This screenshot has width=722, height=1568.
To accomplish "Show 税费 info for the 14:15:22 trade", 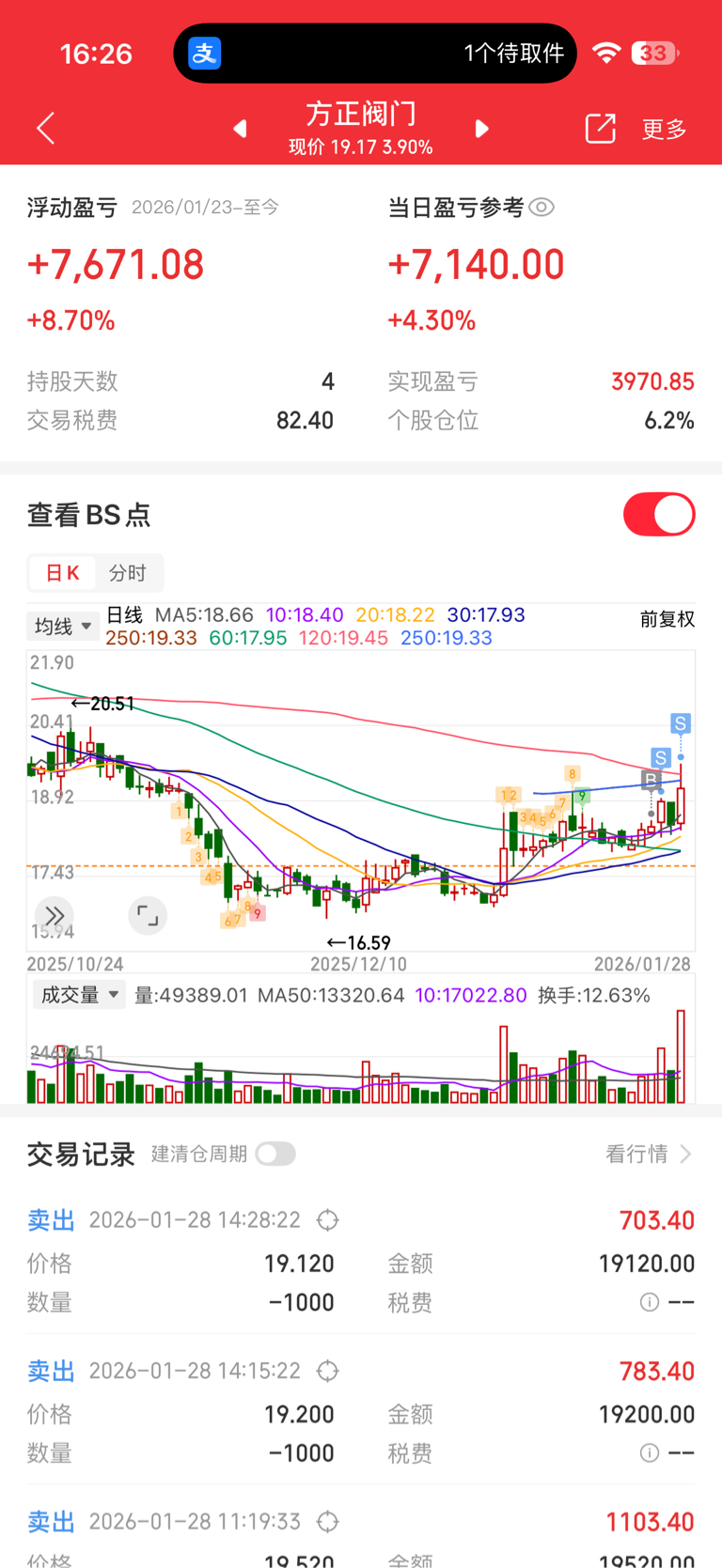I will (649, 1453).
